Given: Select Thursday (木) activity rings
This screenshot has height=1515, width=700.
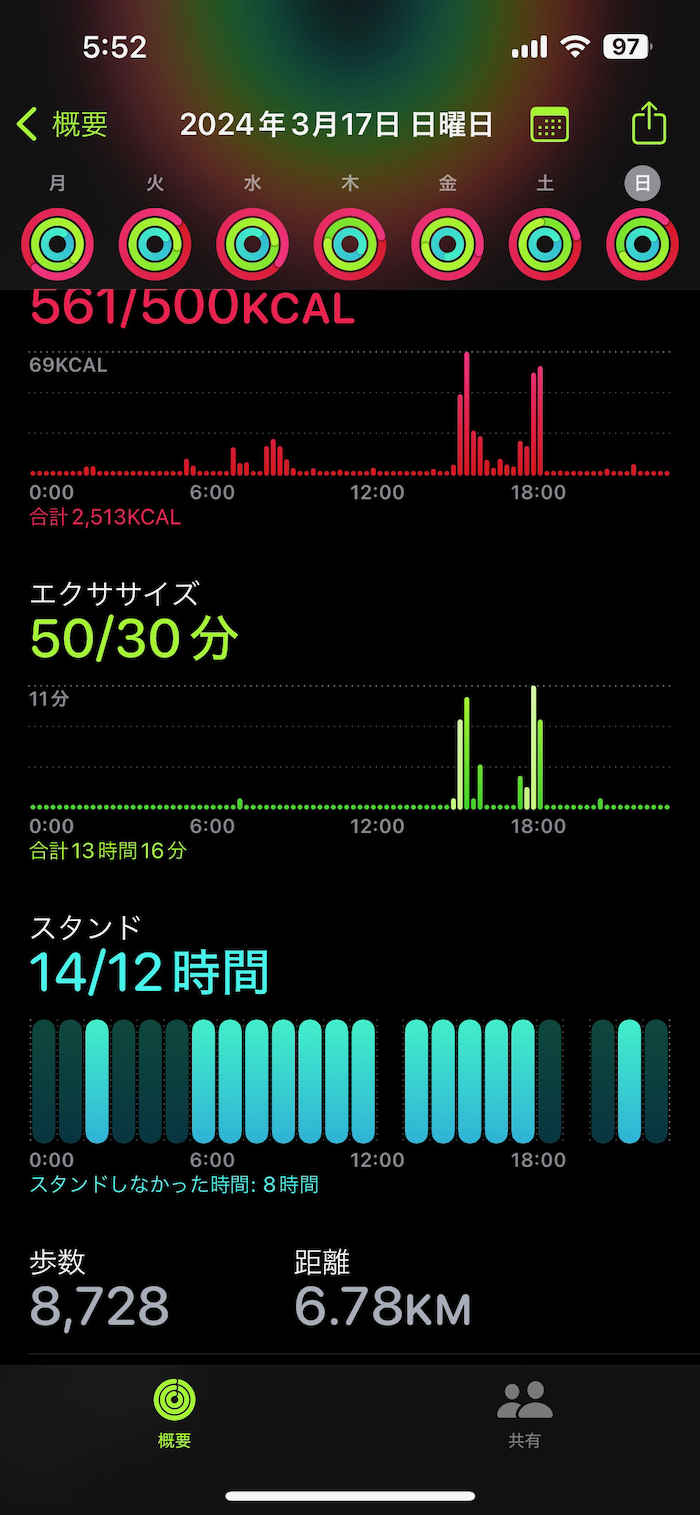Looking at the screenshot, I should point(350,243).
